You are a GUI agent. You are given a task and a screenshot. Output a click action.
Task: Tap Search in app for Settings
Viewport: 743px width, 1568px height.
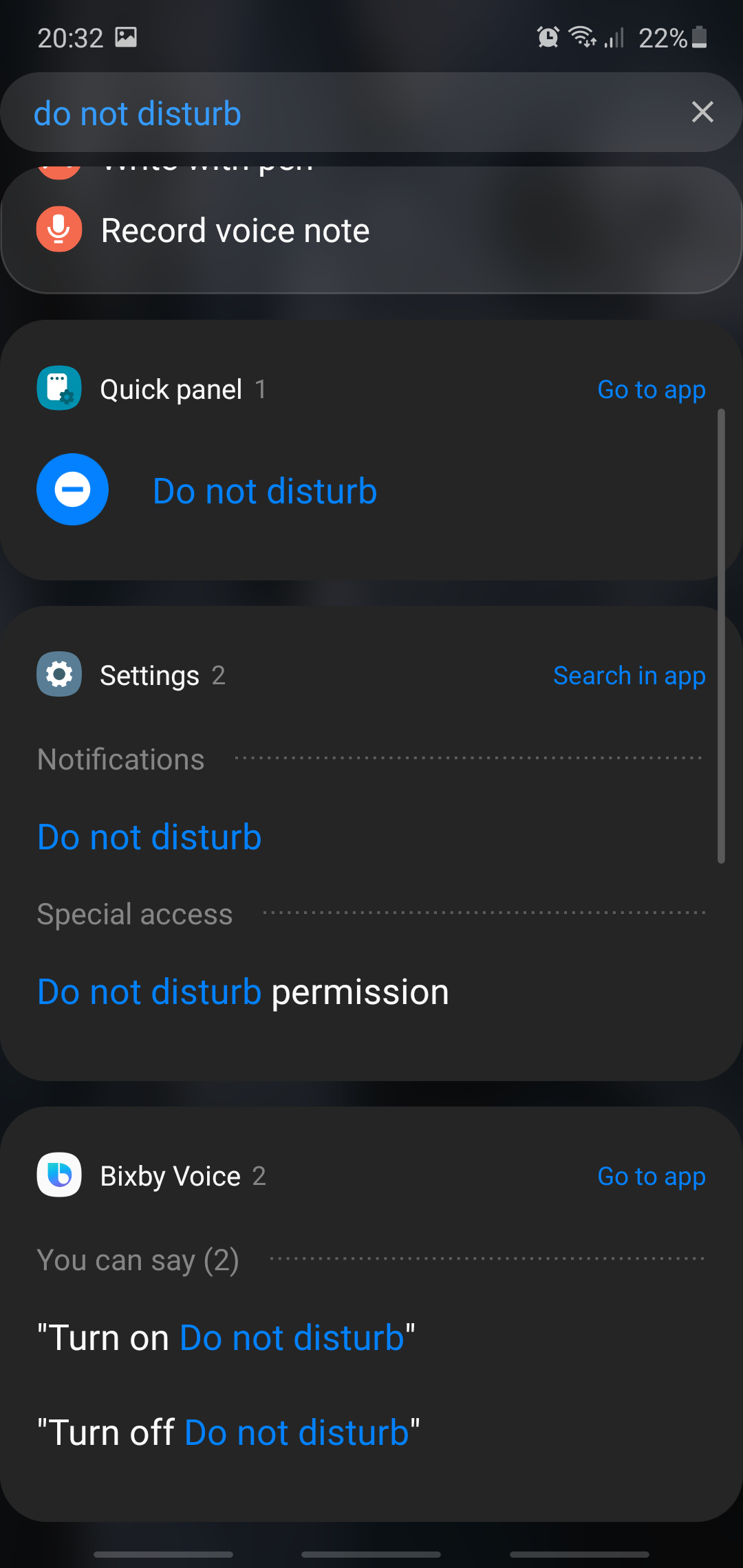[629, 676]
